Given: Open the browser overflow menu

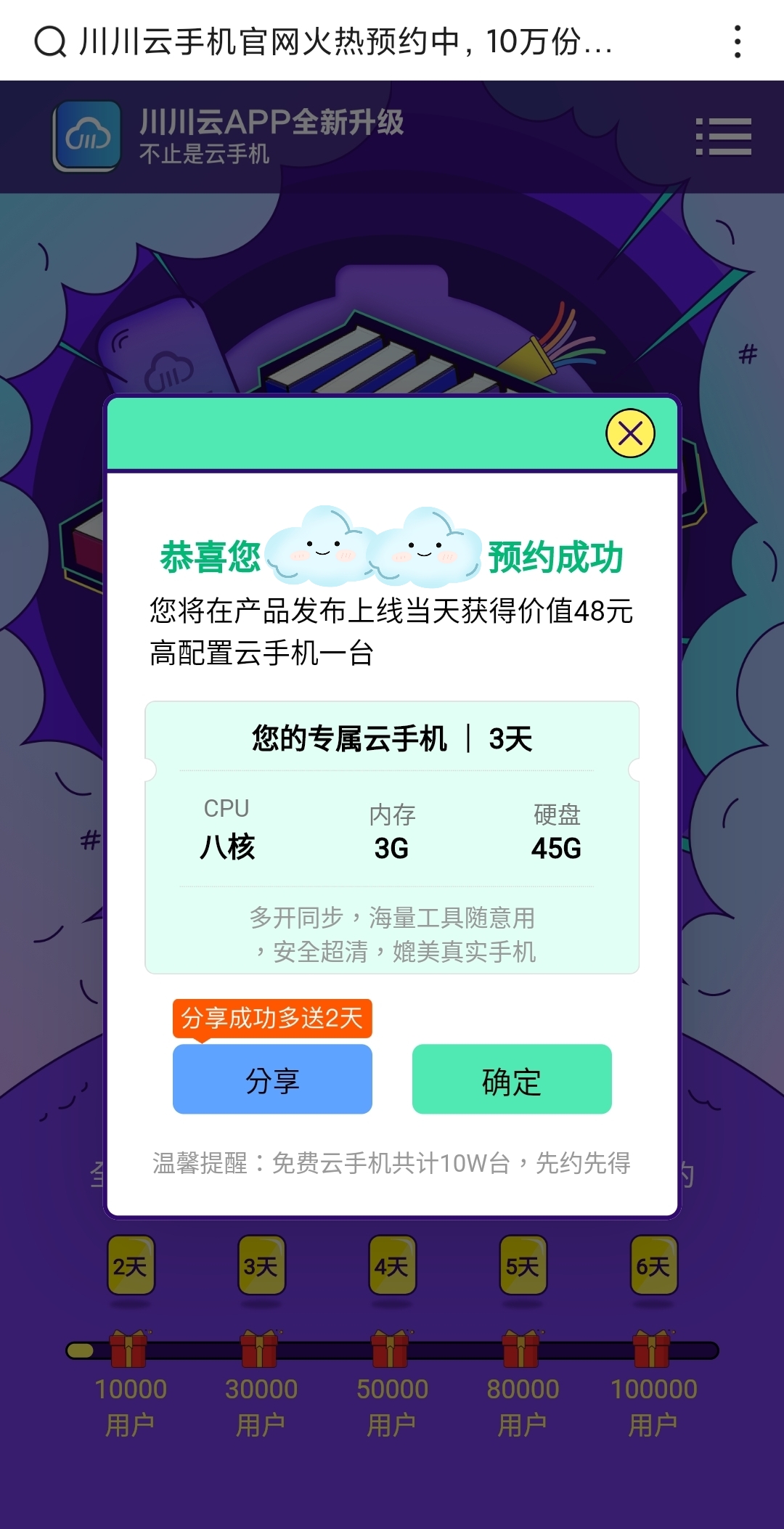Looking at the screenshot, I should tap(738, 42).
